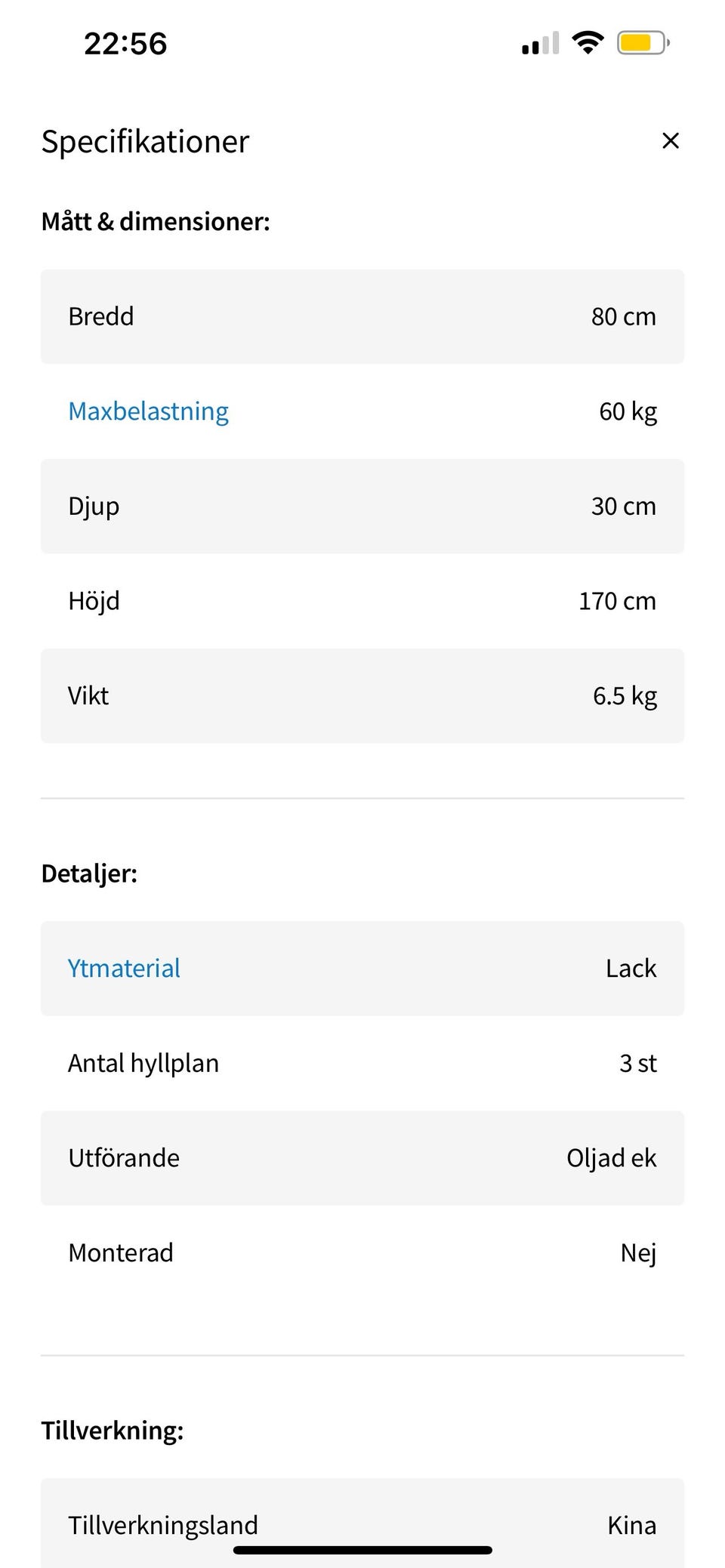
Task: Close the Specifikationer sheet
Action: tap(670, 141)
